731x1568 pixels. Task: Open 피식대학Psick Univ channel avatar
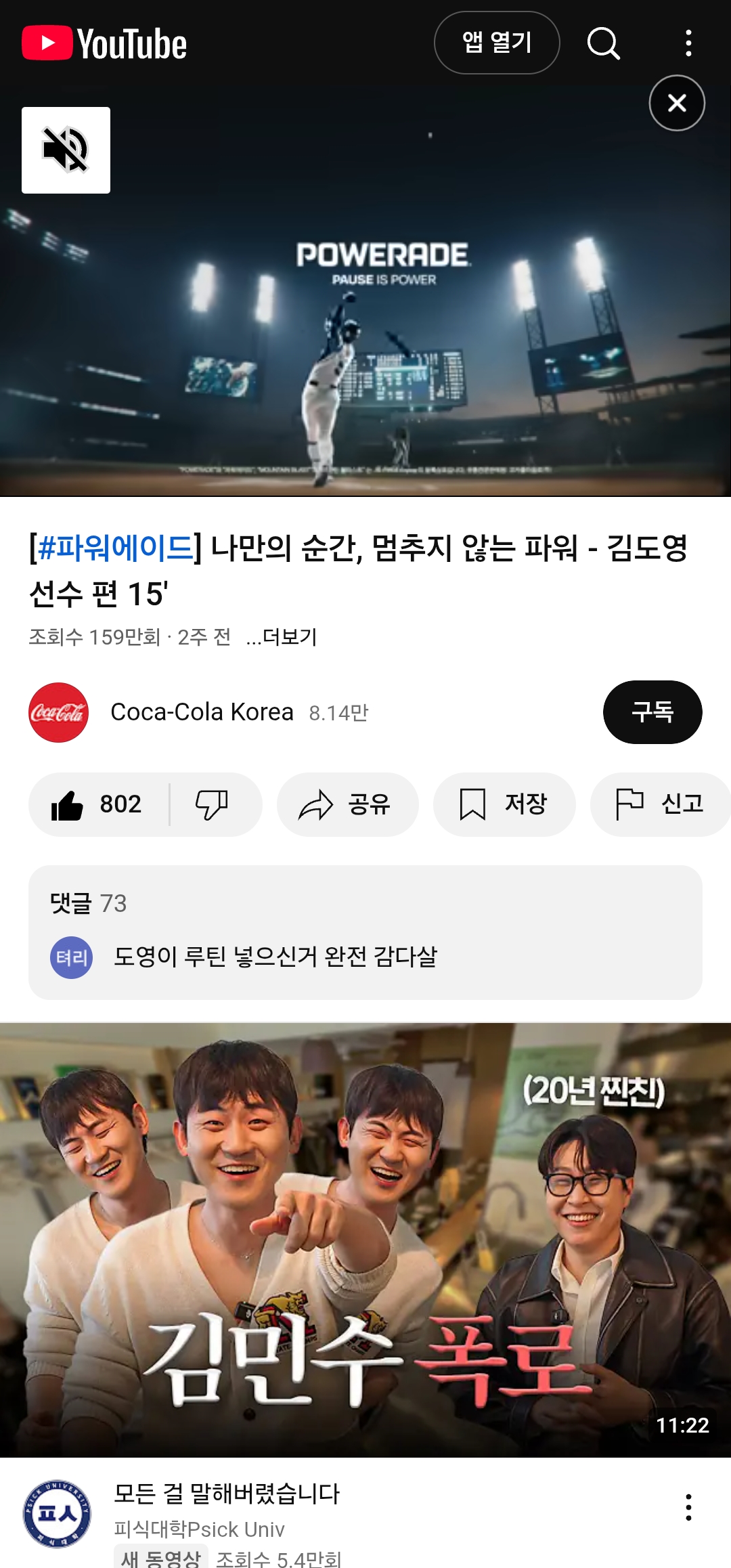tap(58, 1514)
